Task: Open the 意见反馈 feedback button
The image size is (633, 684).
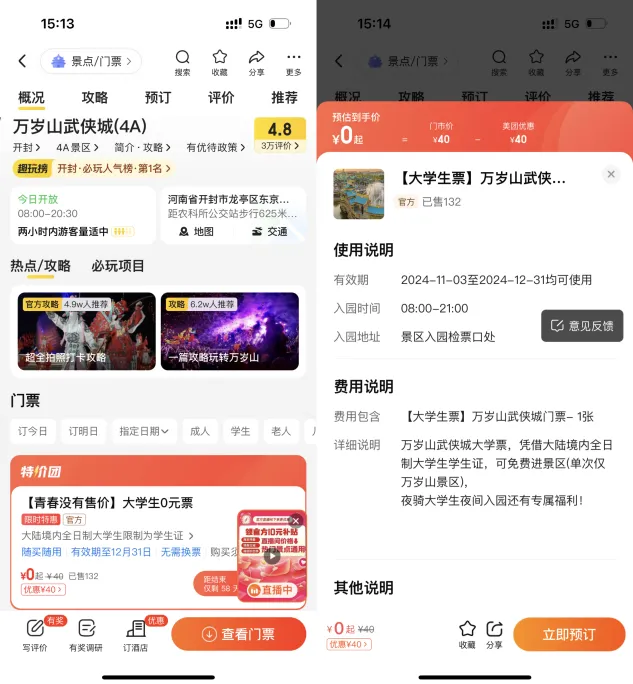Action: pyautogui.click(x=583, y=326)
